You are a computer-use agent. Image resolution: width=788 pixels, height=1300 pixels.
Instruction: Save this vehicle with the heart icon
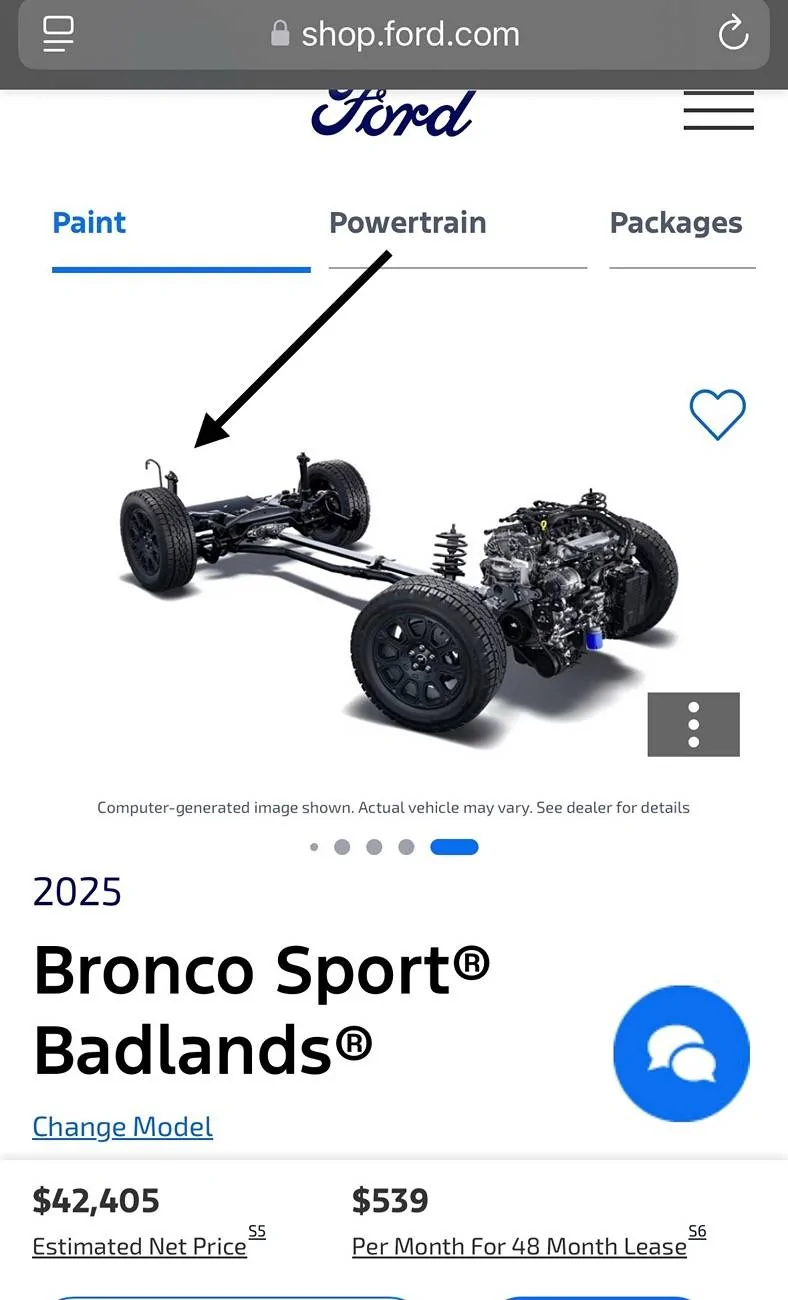point(718,413)
